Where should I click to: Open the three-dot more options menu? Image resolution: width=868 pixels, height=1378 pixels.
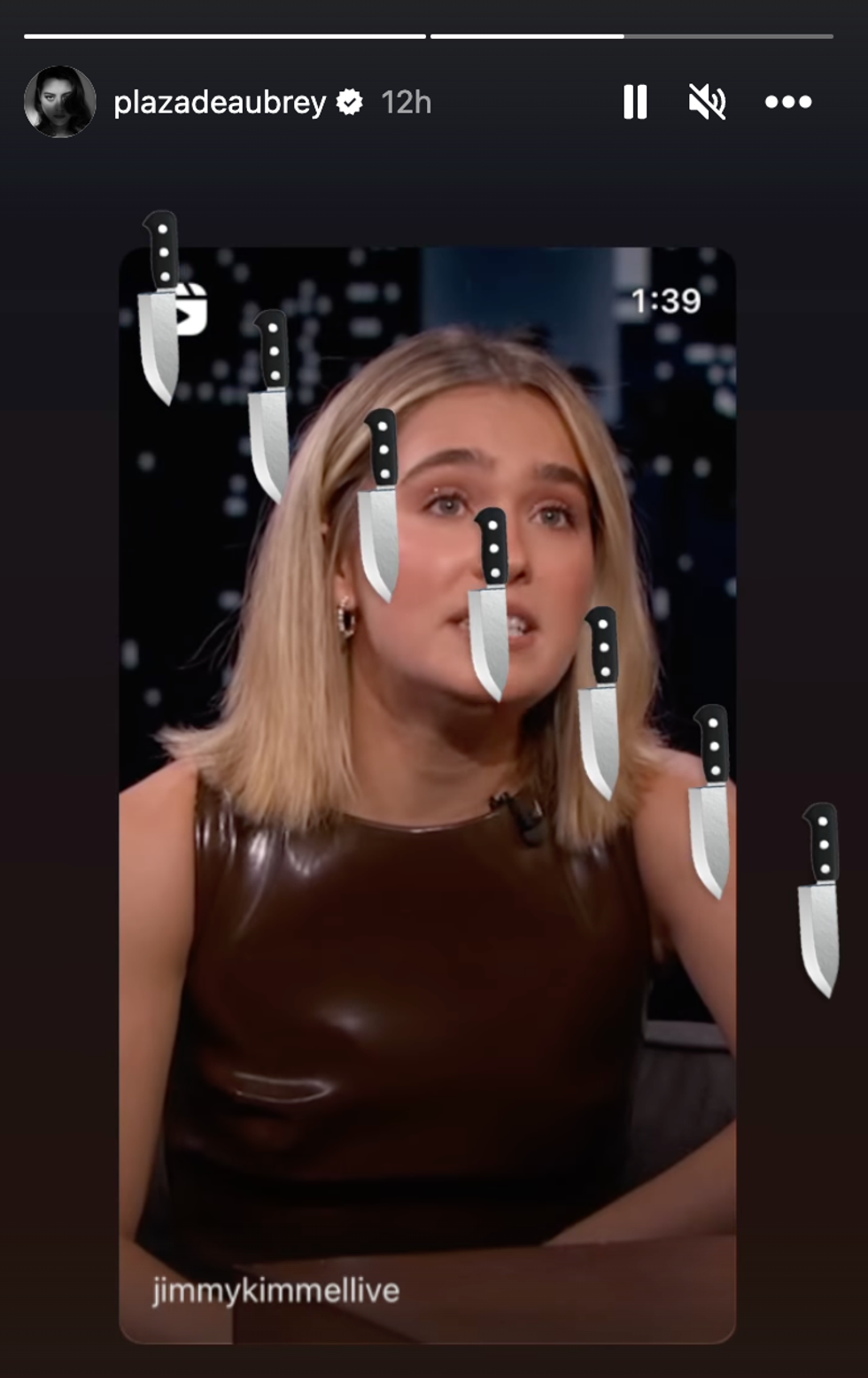click(787, 102)
